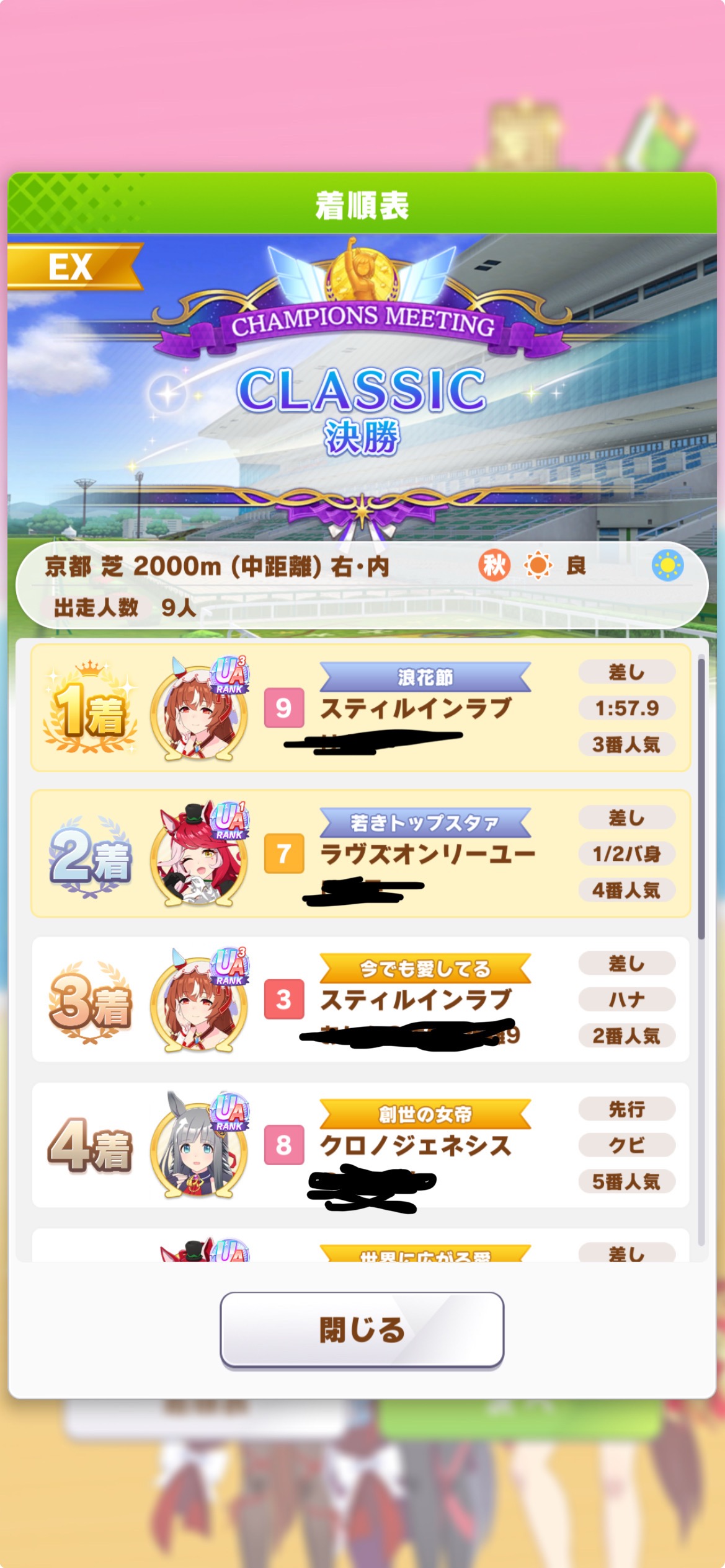The image size is (725, 1568).
Task: Open the 1st place スティルインラブ row
Action: pyautogui.click(x=360, y=708)
